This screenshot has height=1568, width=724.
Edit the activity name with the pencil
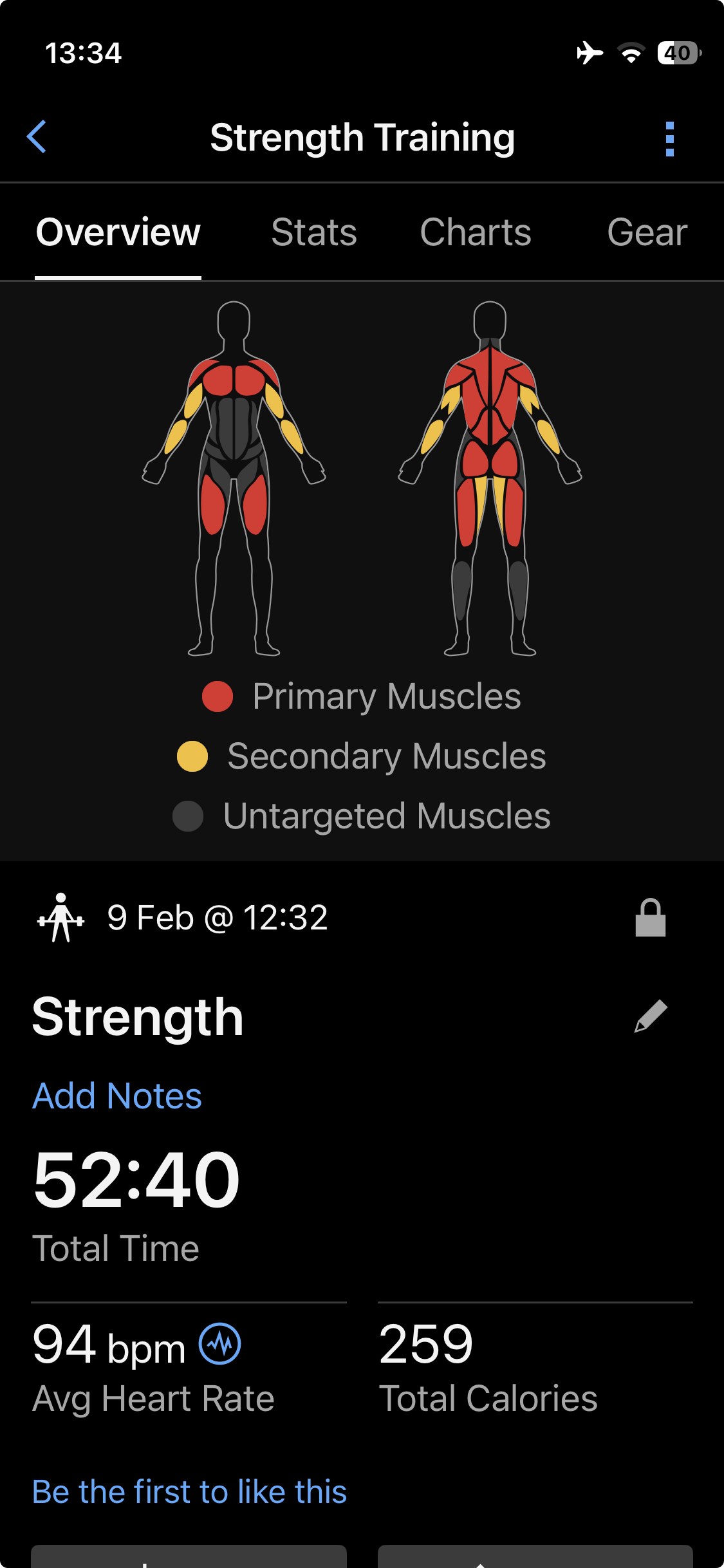(651, 1016)
